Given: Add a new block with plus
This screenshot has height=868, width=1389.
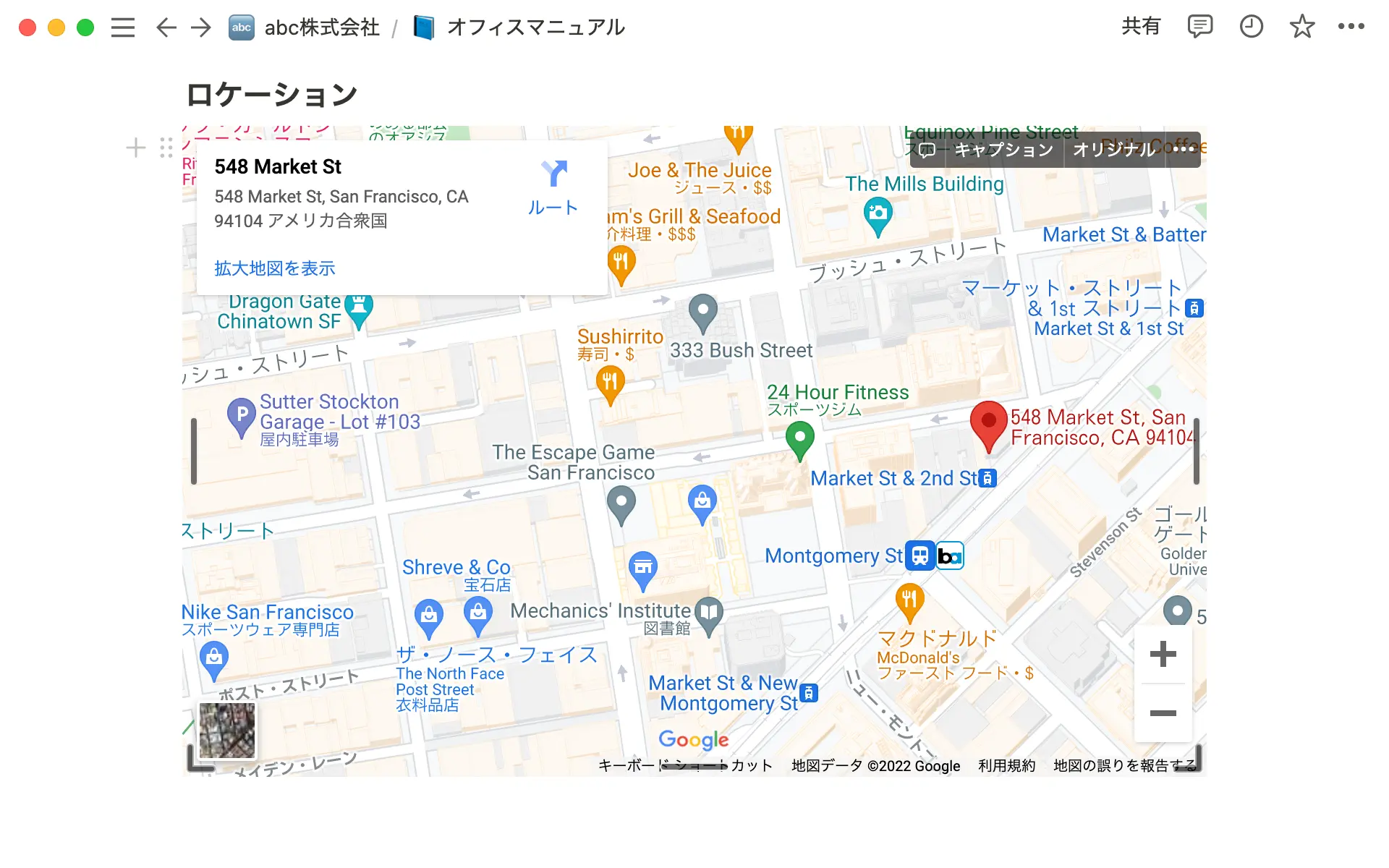Looking at the screenshot, I should pos(136,148).
